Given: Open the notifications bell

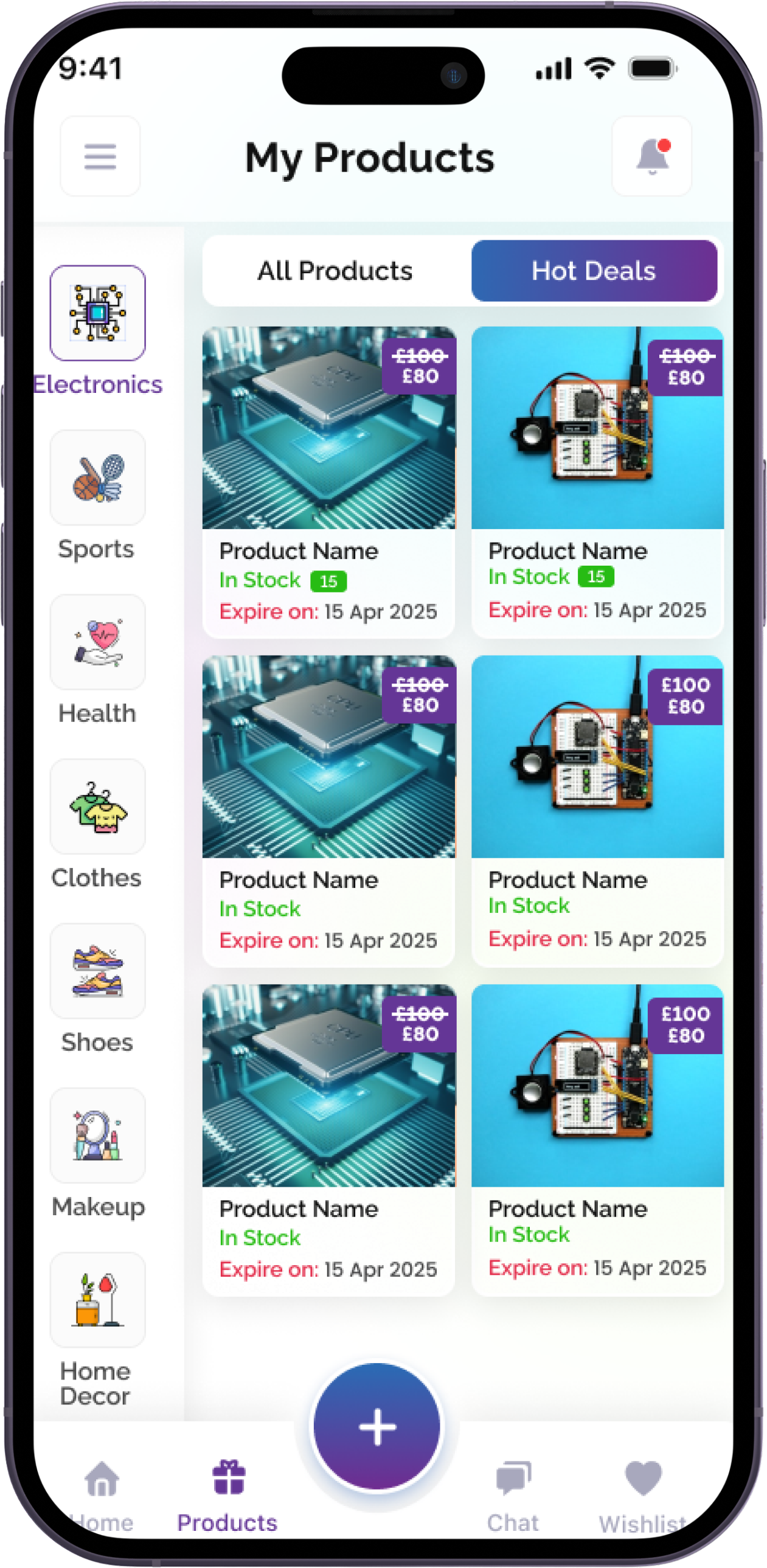Looking at the screenshot, I should pos(651,156).
